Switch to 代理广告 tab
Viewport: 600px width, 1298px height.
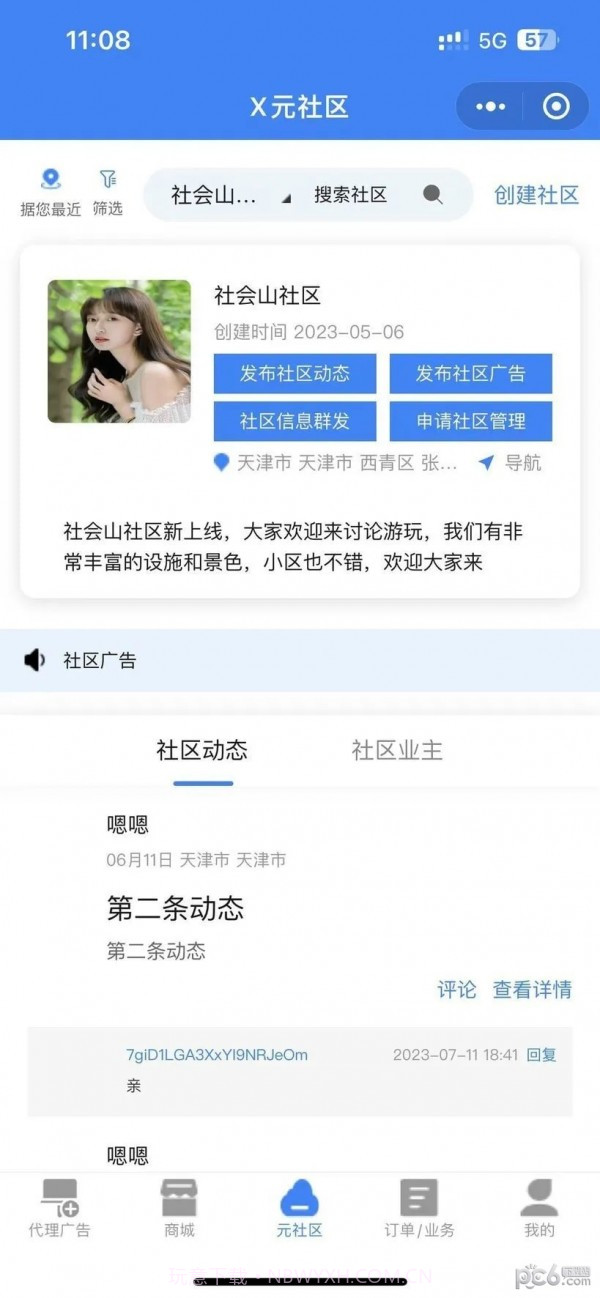pyautogui.click(x=59, y=1209)
